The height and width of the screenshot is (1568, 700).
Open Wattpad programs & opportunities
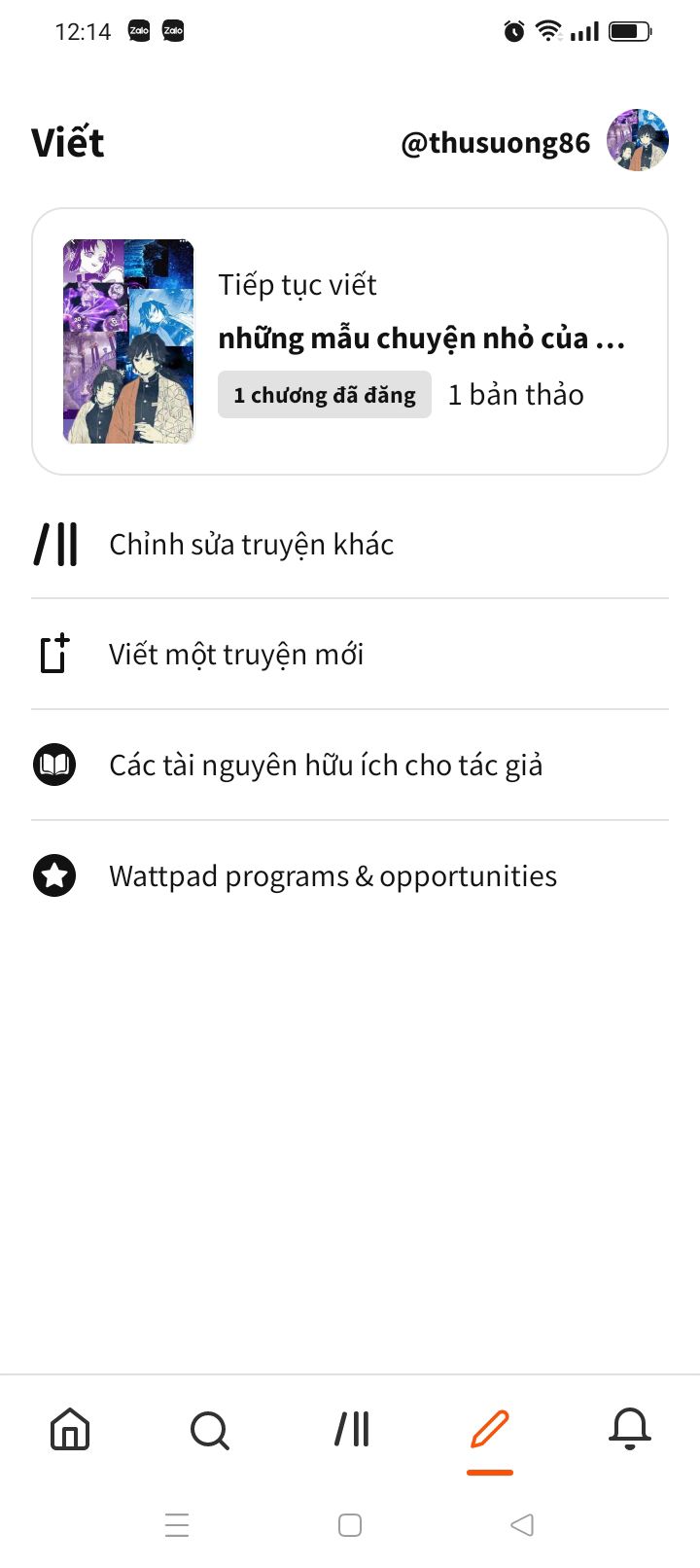point(350,875)
